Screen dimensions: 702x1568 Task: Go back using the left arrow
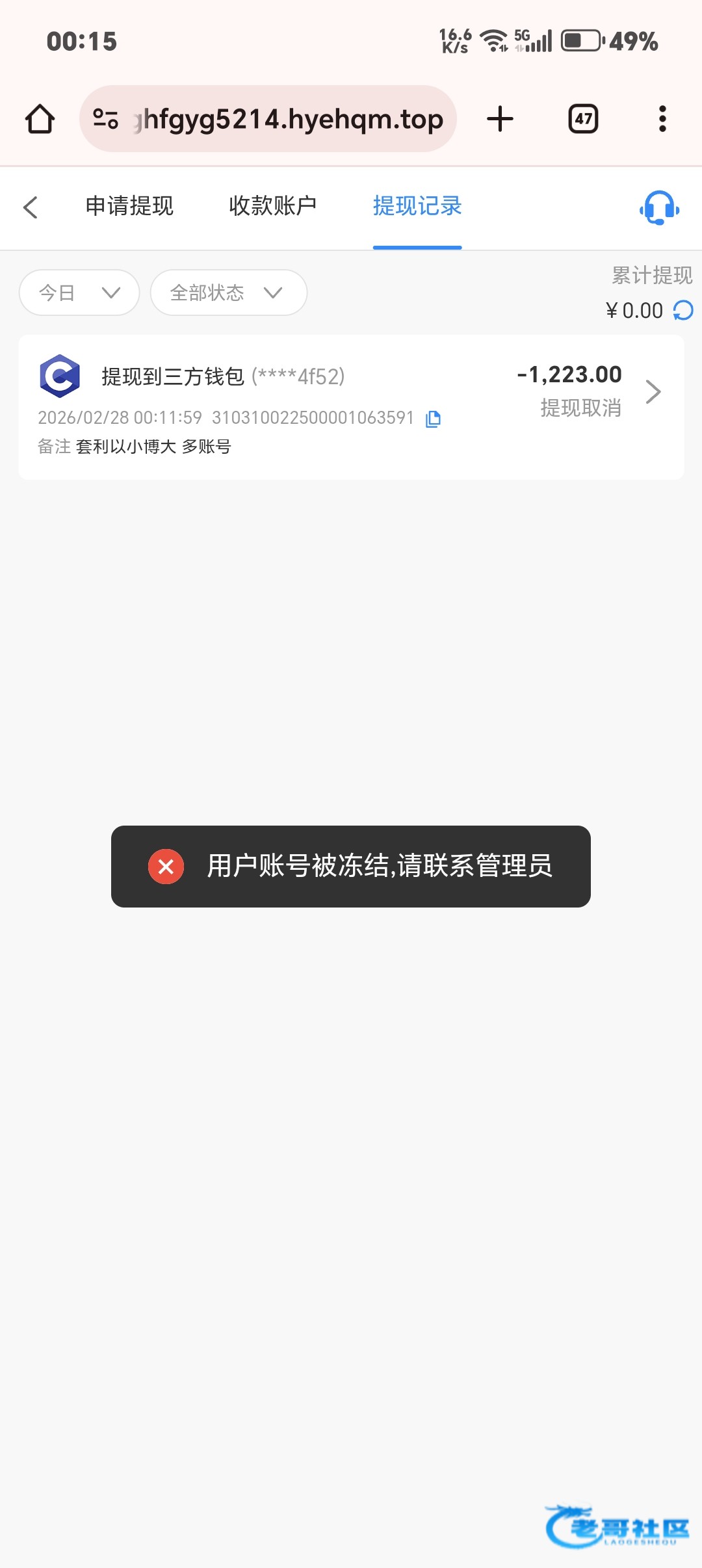(31, 207)
